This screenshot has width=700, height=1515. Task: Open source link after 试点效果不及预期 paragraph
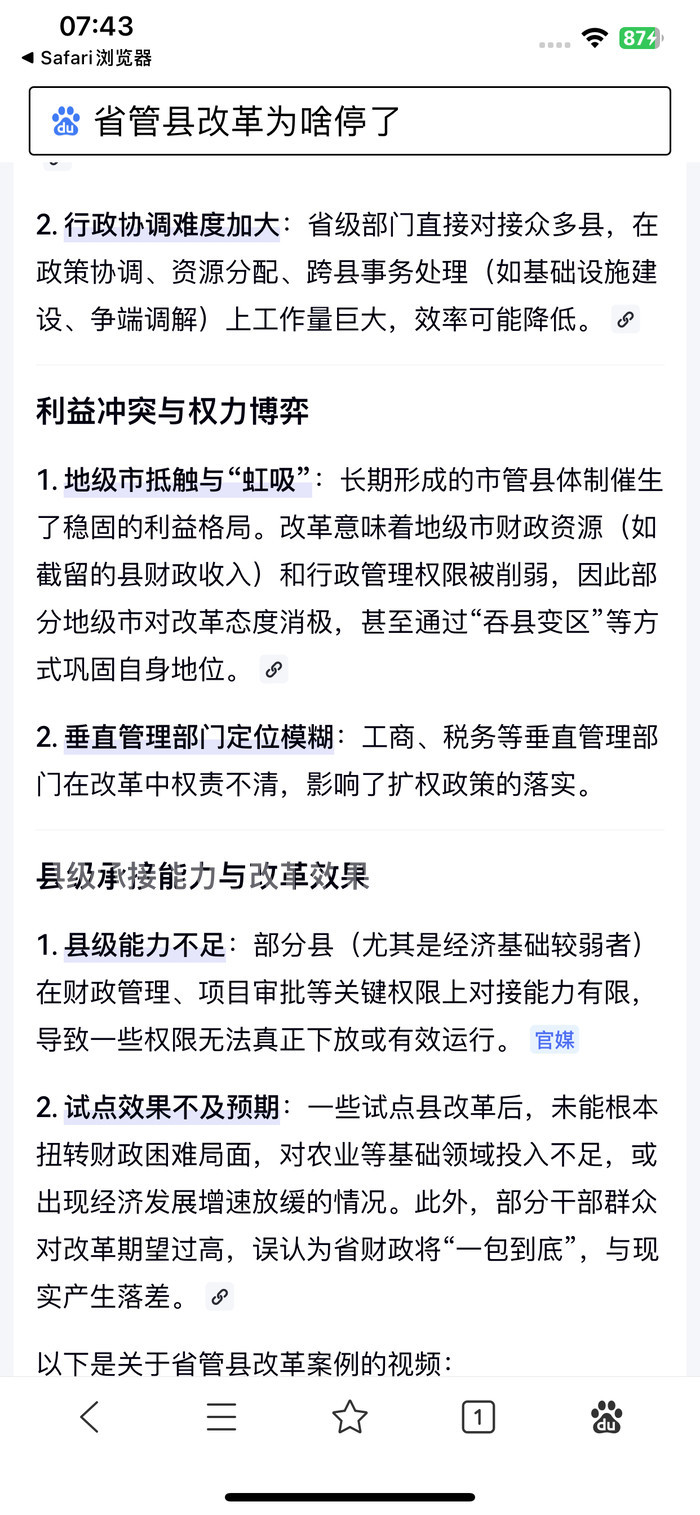click(x=219, y=1298)
